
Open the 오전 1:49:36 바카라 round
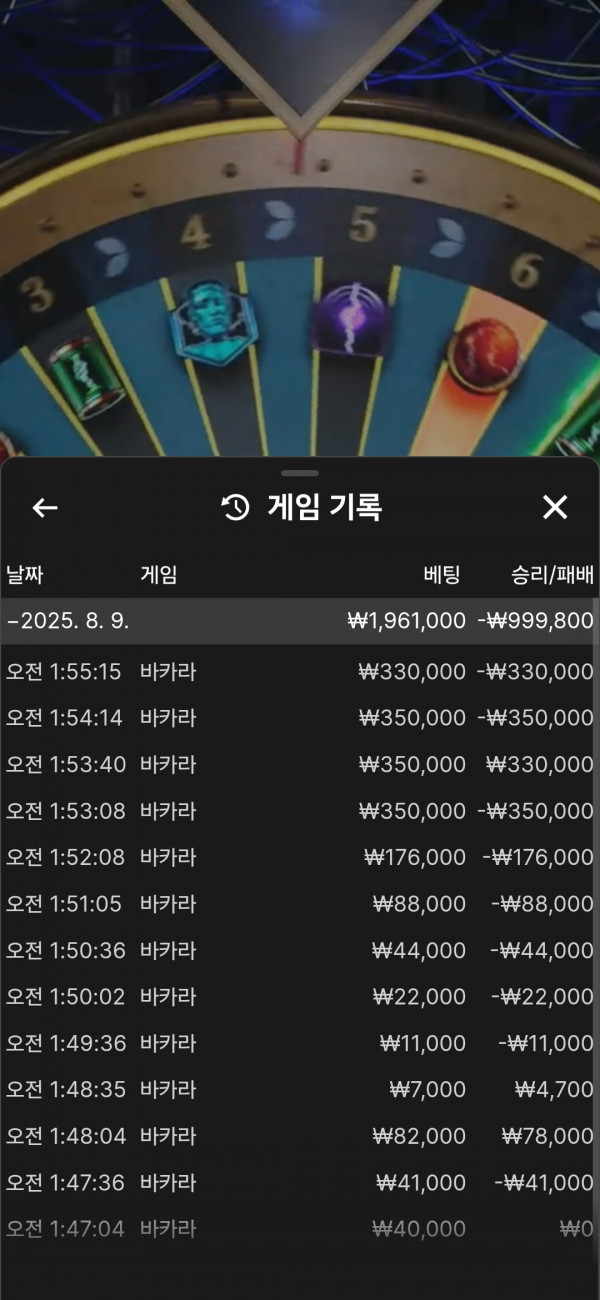click(298, 1043)
